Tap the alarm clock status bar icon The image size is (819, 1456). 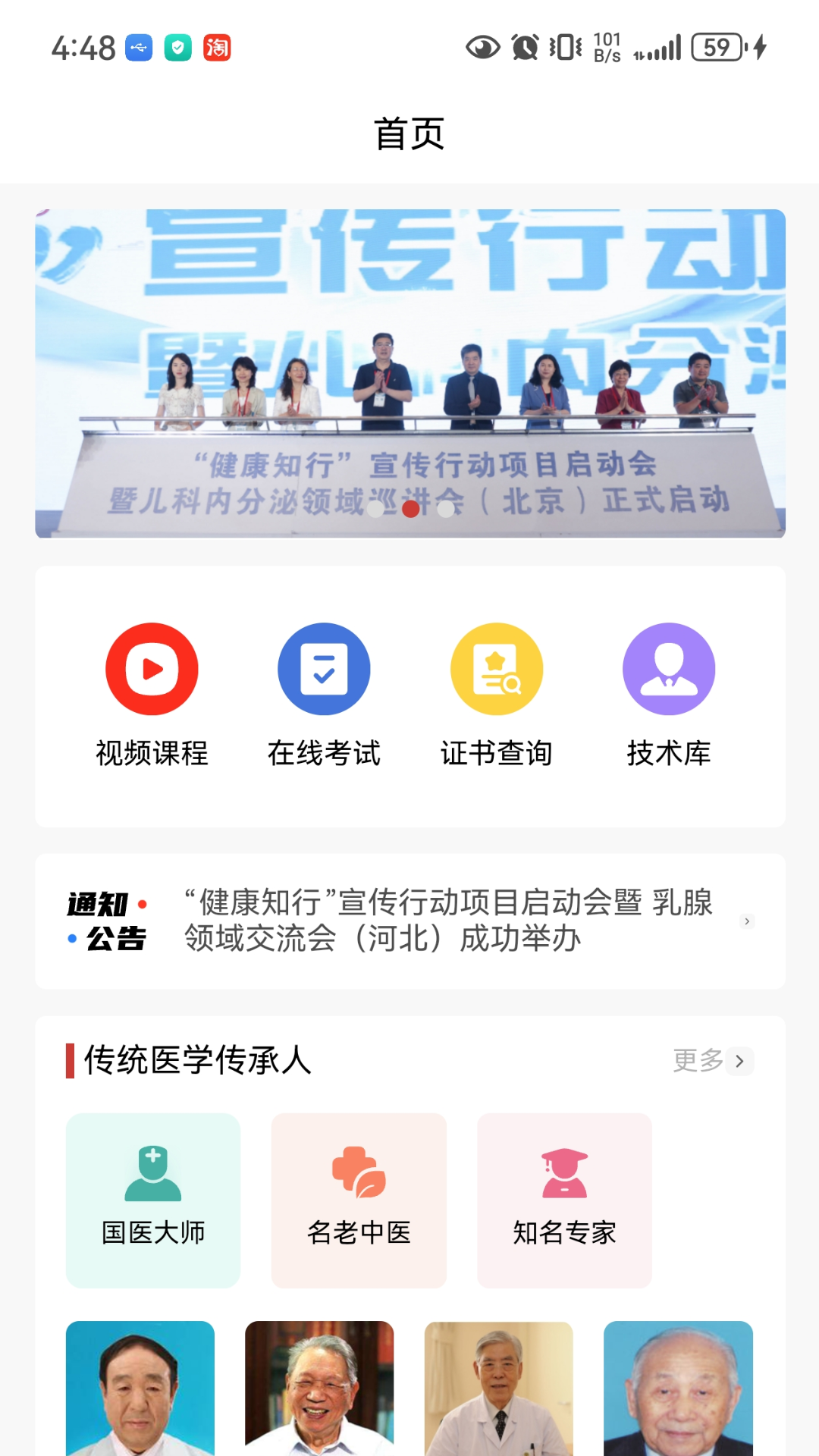point(522,48)
